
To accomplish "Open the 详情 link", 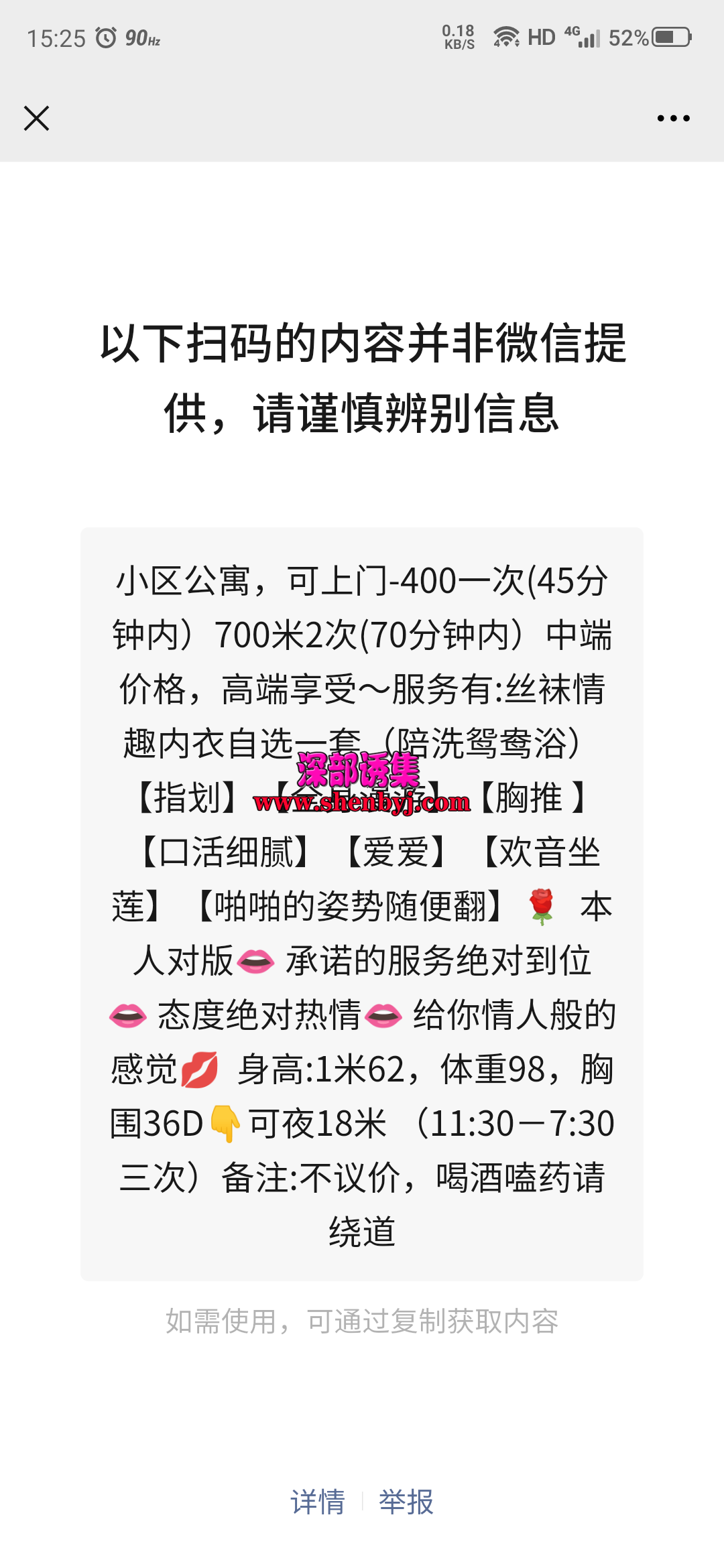I will click(x=318, y=1502).
